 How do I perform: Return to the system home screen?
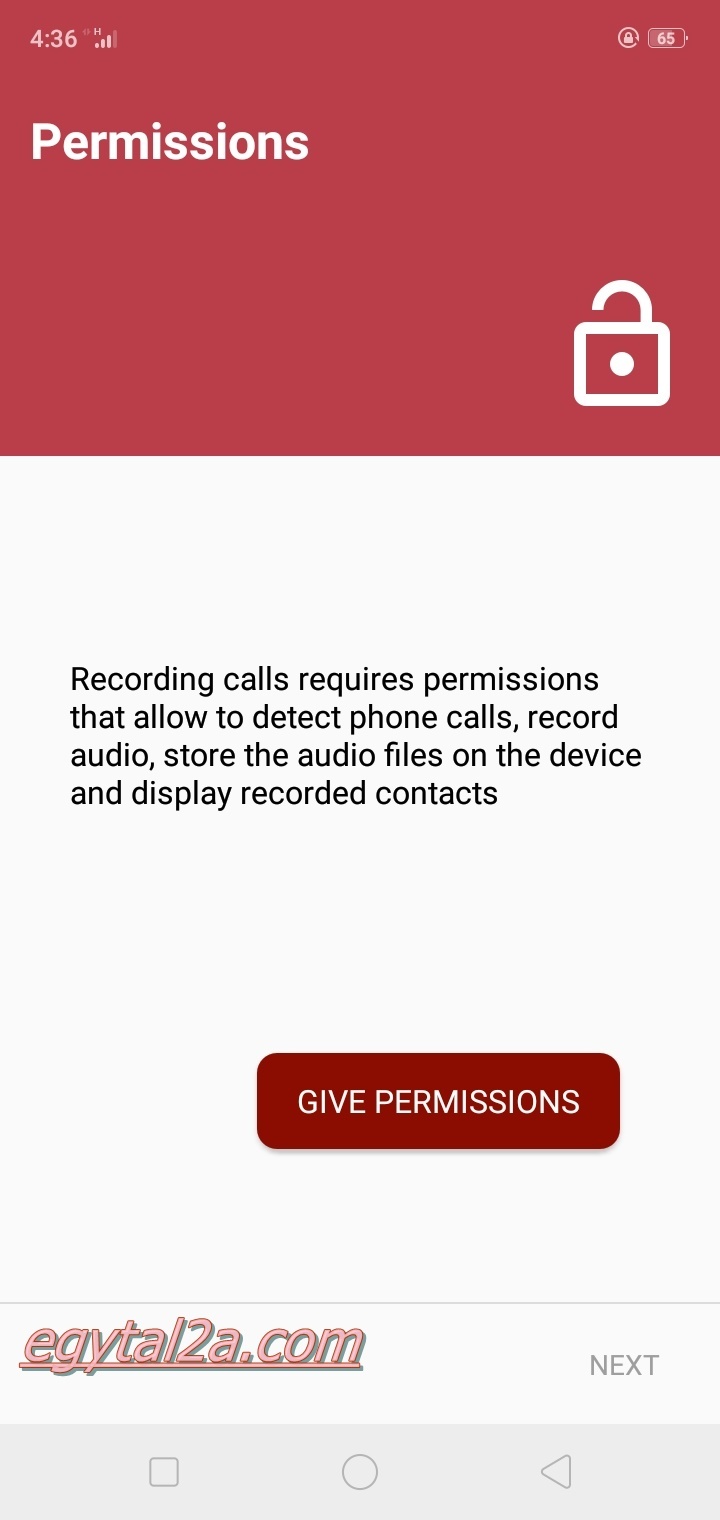360,1471
